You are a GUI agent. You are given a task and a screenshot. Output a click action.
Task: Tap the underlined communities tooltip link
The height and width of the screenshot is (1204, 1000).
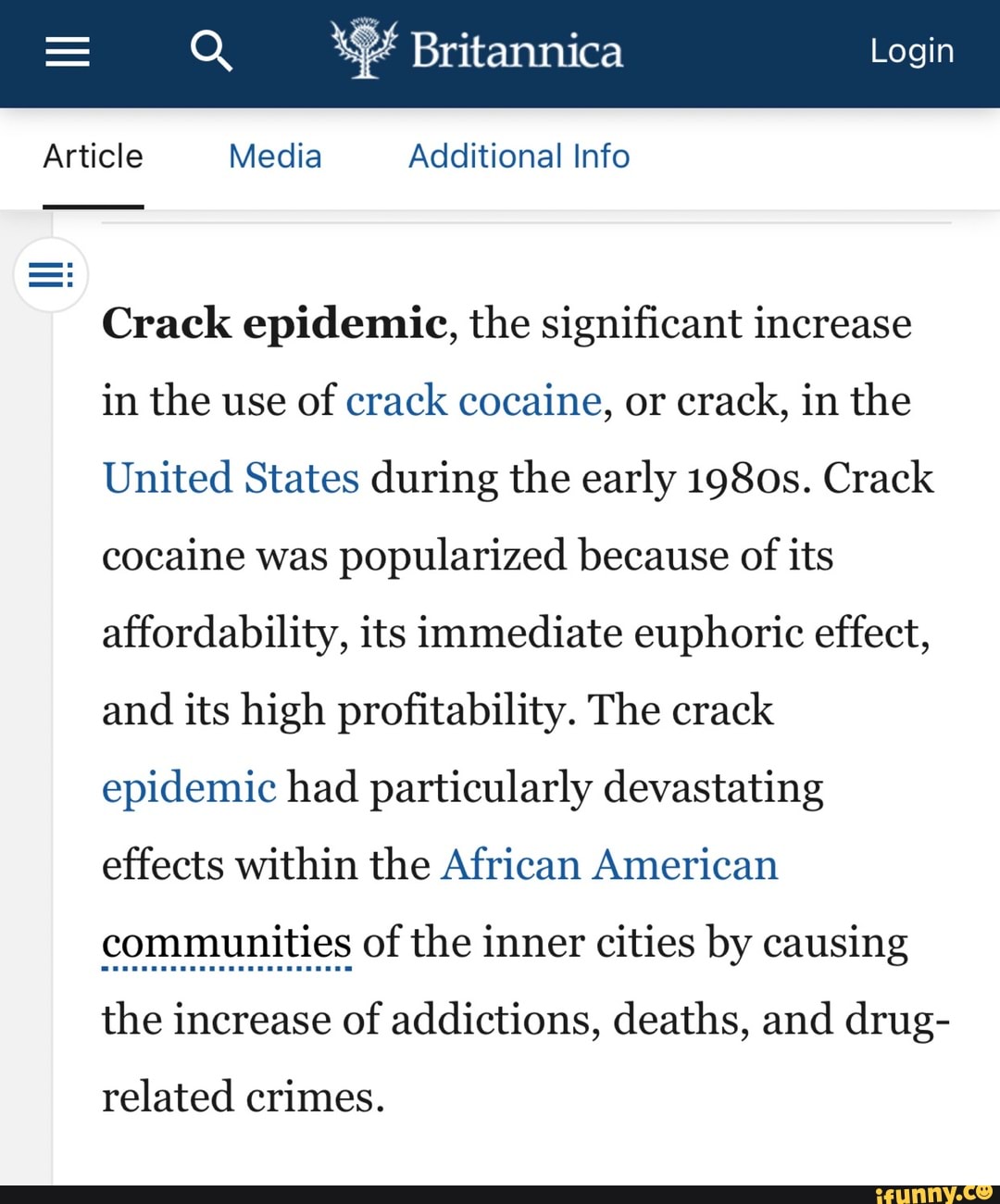click(224, 942)
